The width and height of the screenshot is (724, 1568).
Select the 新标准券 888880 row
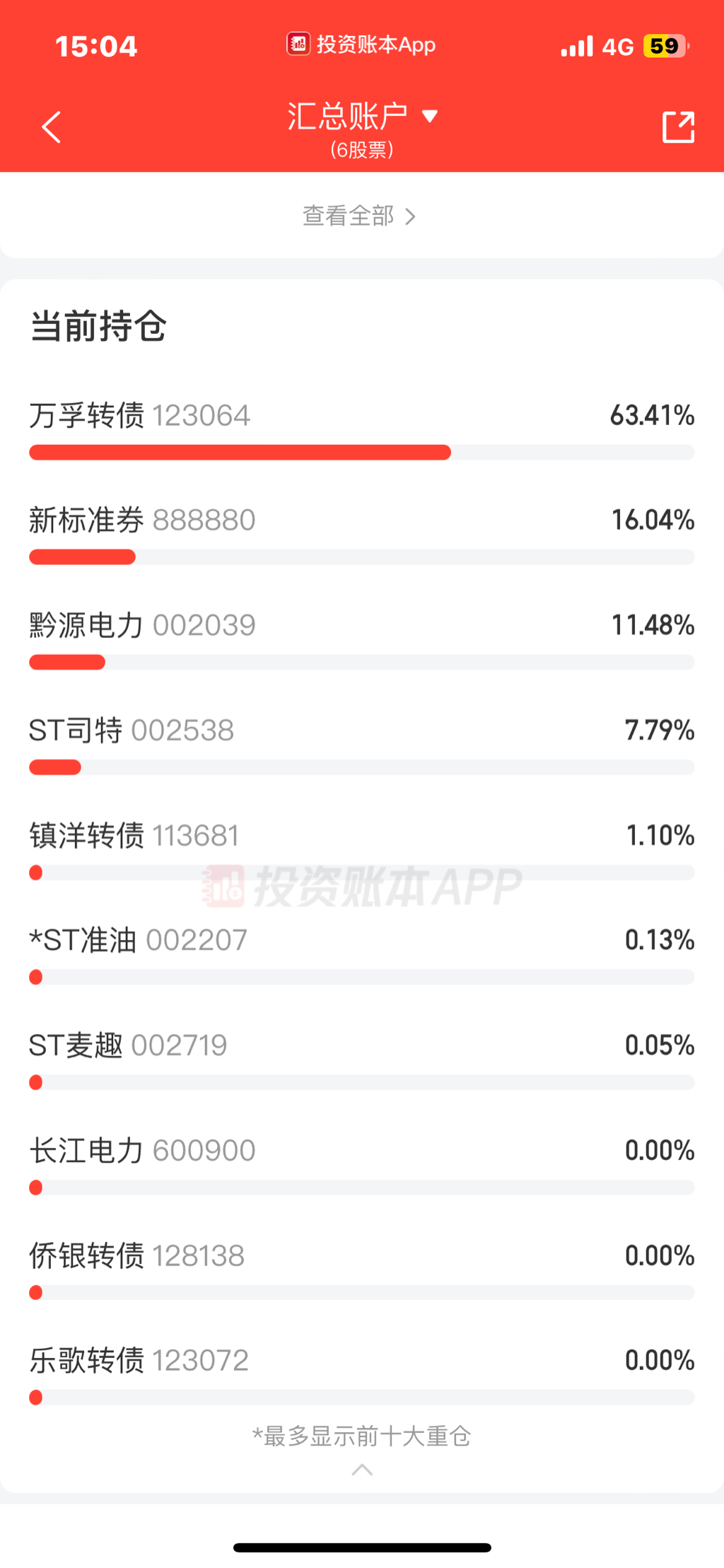click(x=362, y=534)
